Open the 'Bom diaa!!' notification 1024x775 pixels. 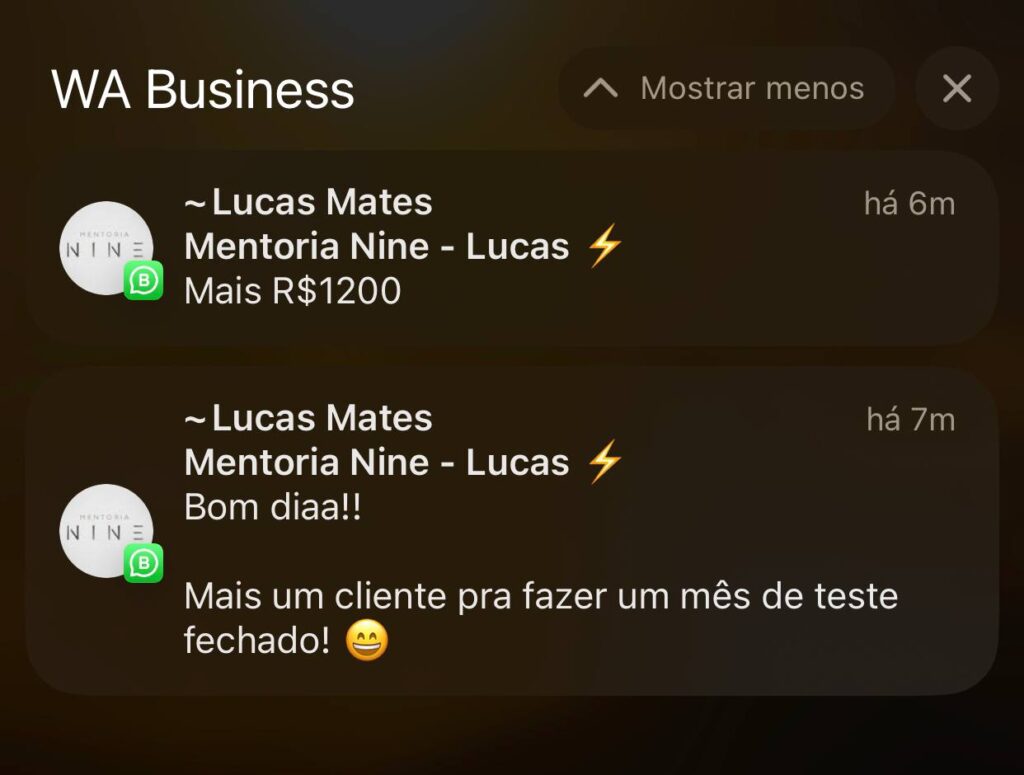512,530
